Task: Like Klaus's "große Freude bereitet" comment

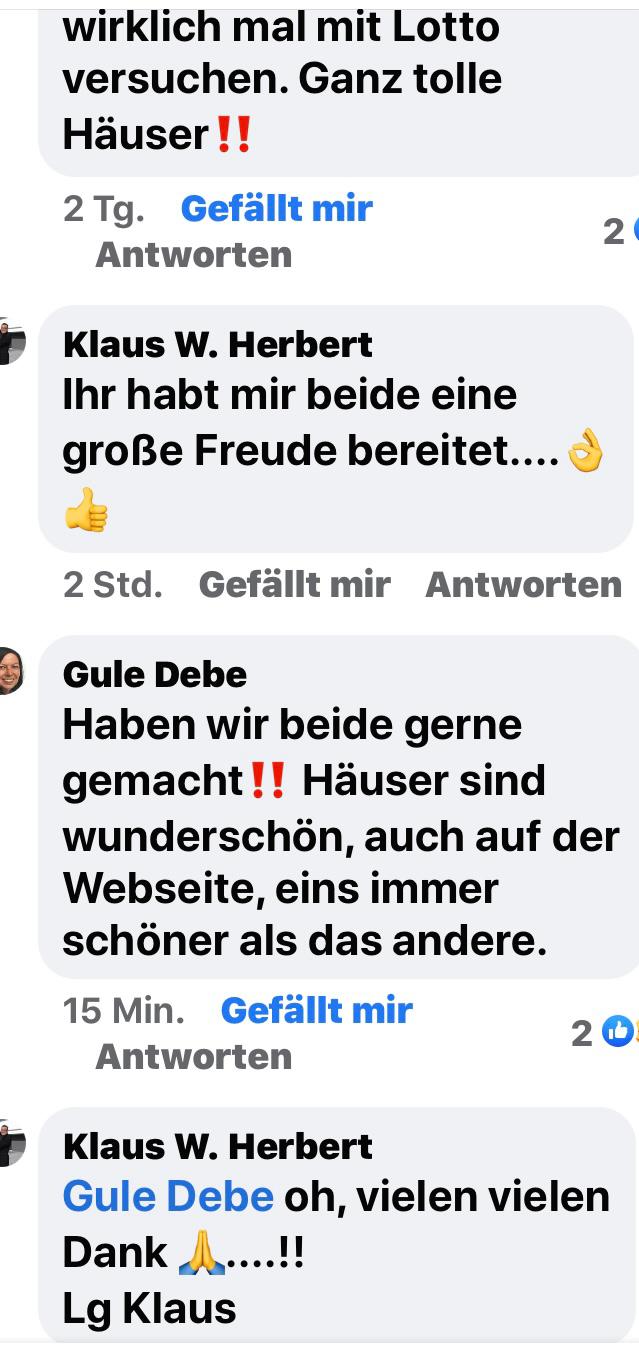Action: (x=294, y=585)
